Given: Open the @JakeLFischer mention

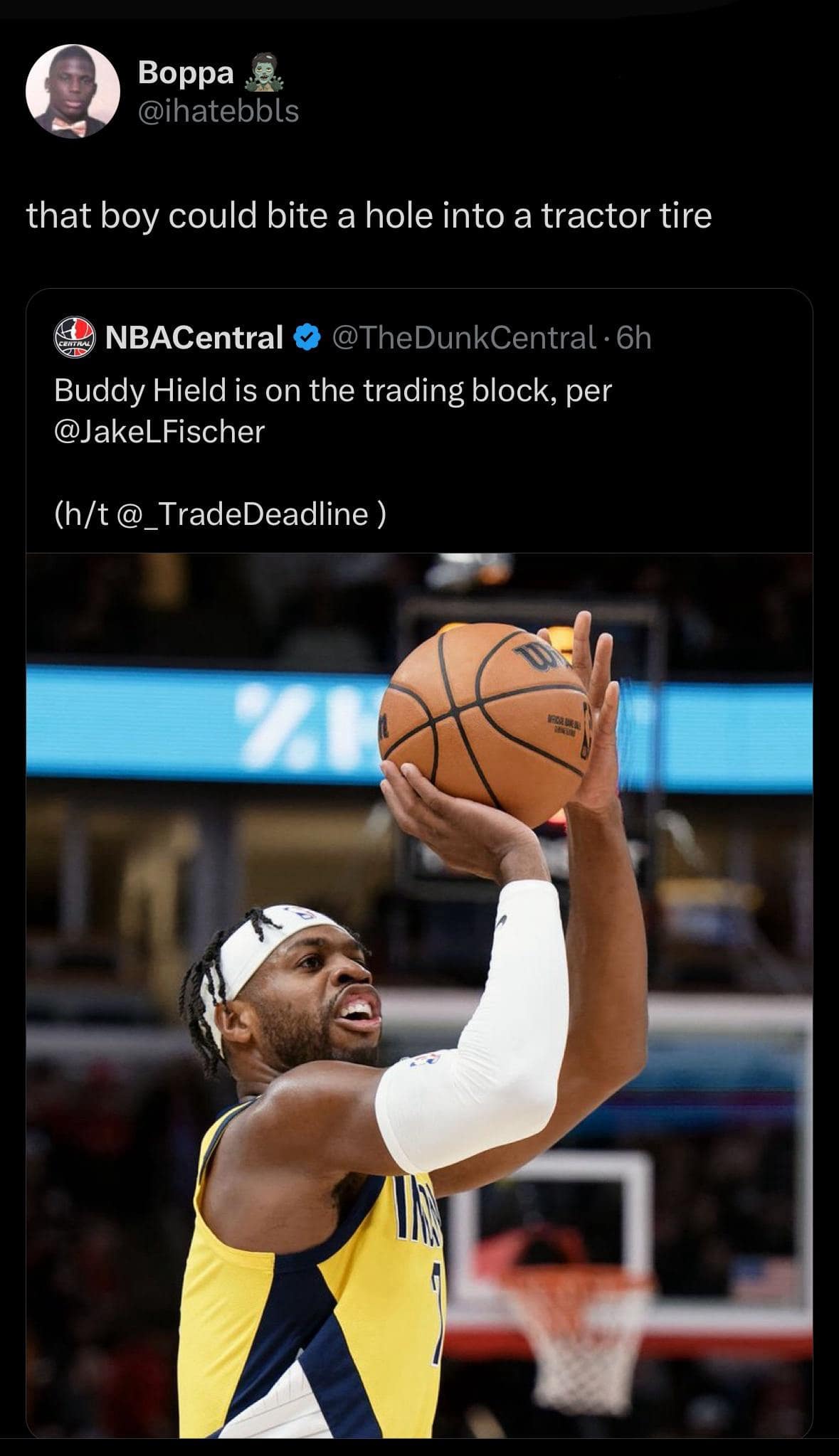Looking at the screenshot, I should (x=159, y=432).
